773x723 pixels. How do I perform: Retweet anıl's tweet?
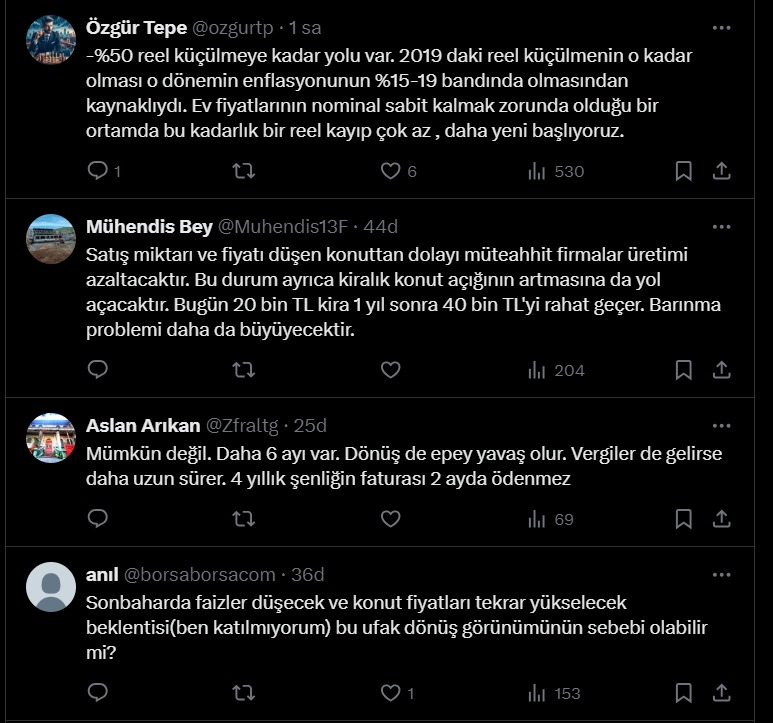243,693
